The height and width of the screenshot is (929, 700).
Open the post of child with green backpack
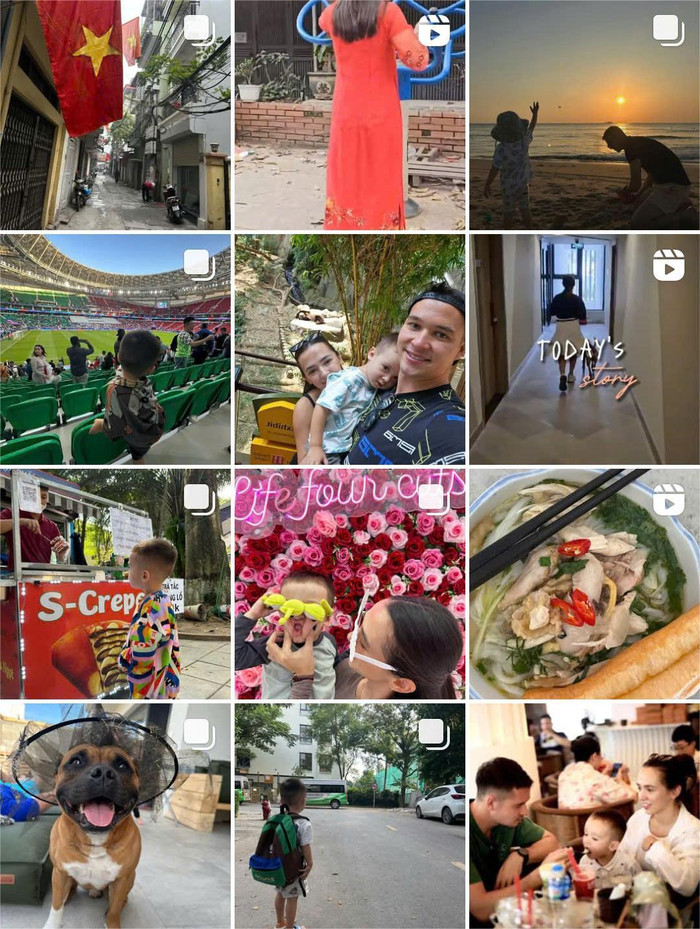350,816
